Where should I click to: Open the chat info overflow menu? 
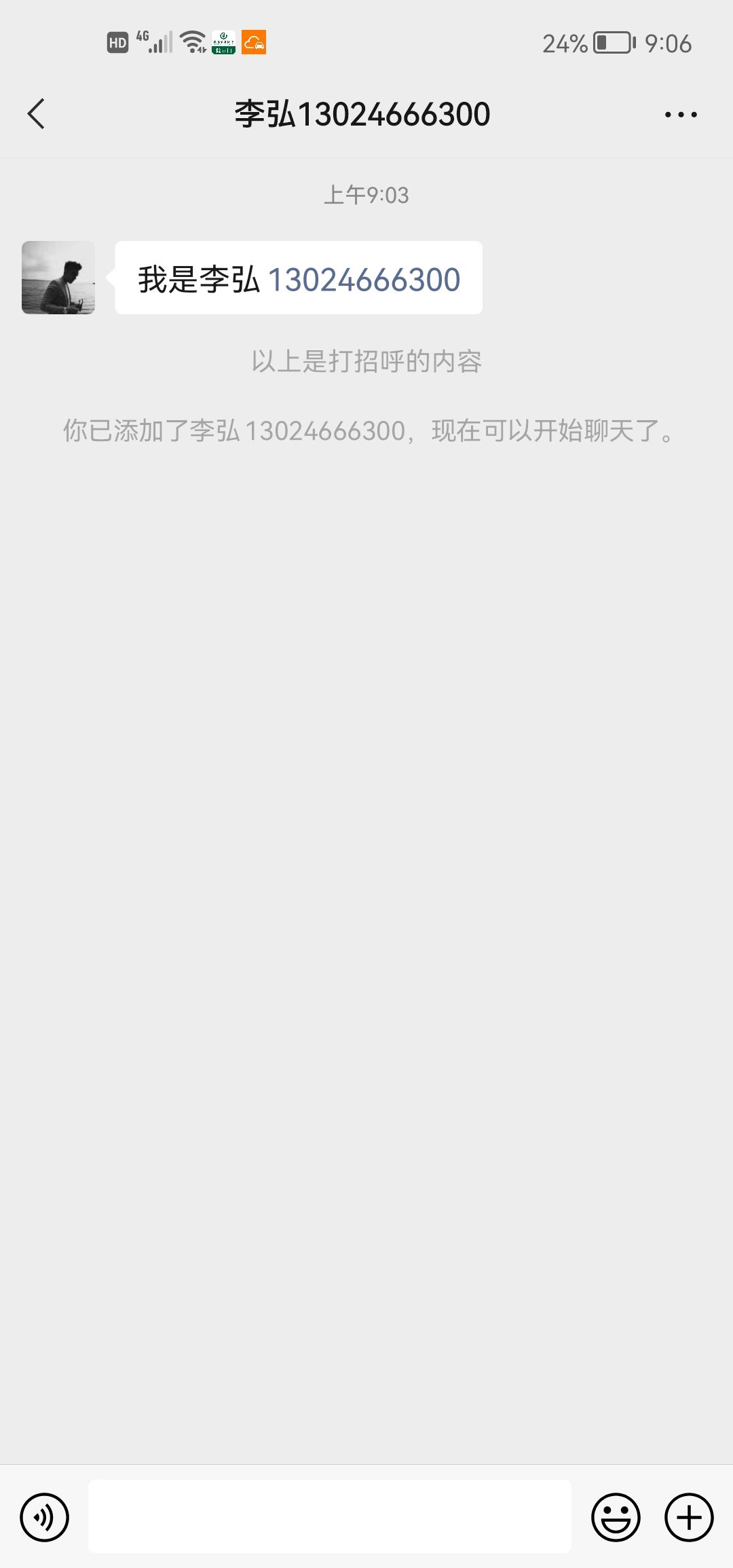click(x=681, y=115)
